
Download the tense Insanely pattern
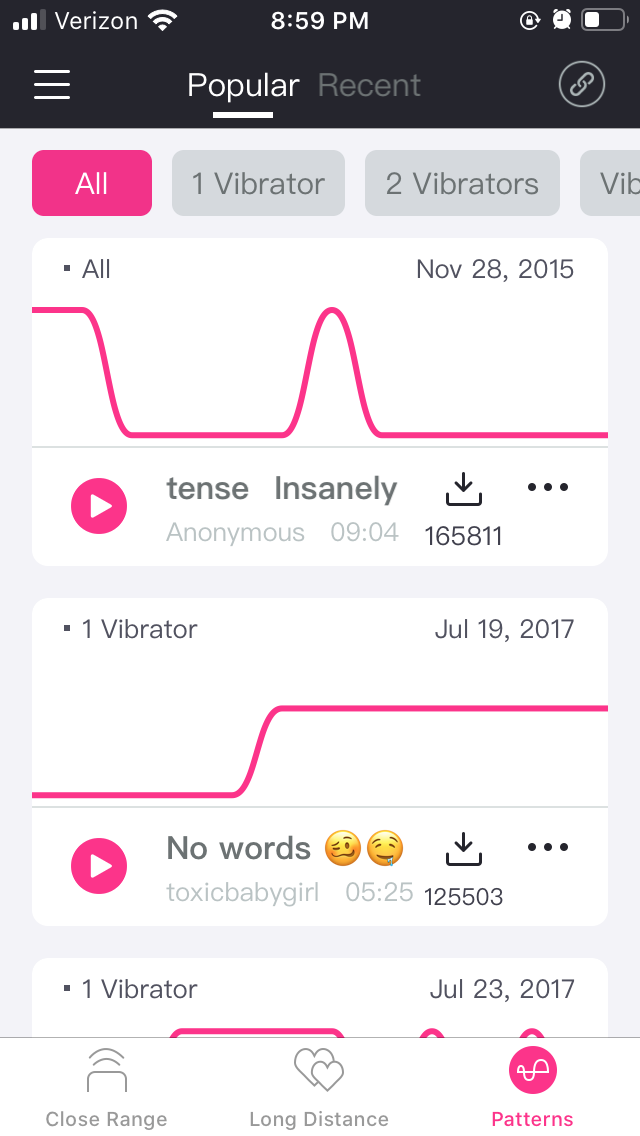click(x=462, y=489)
